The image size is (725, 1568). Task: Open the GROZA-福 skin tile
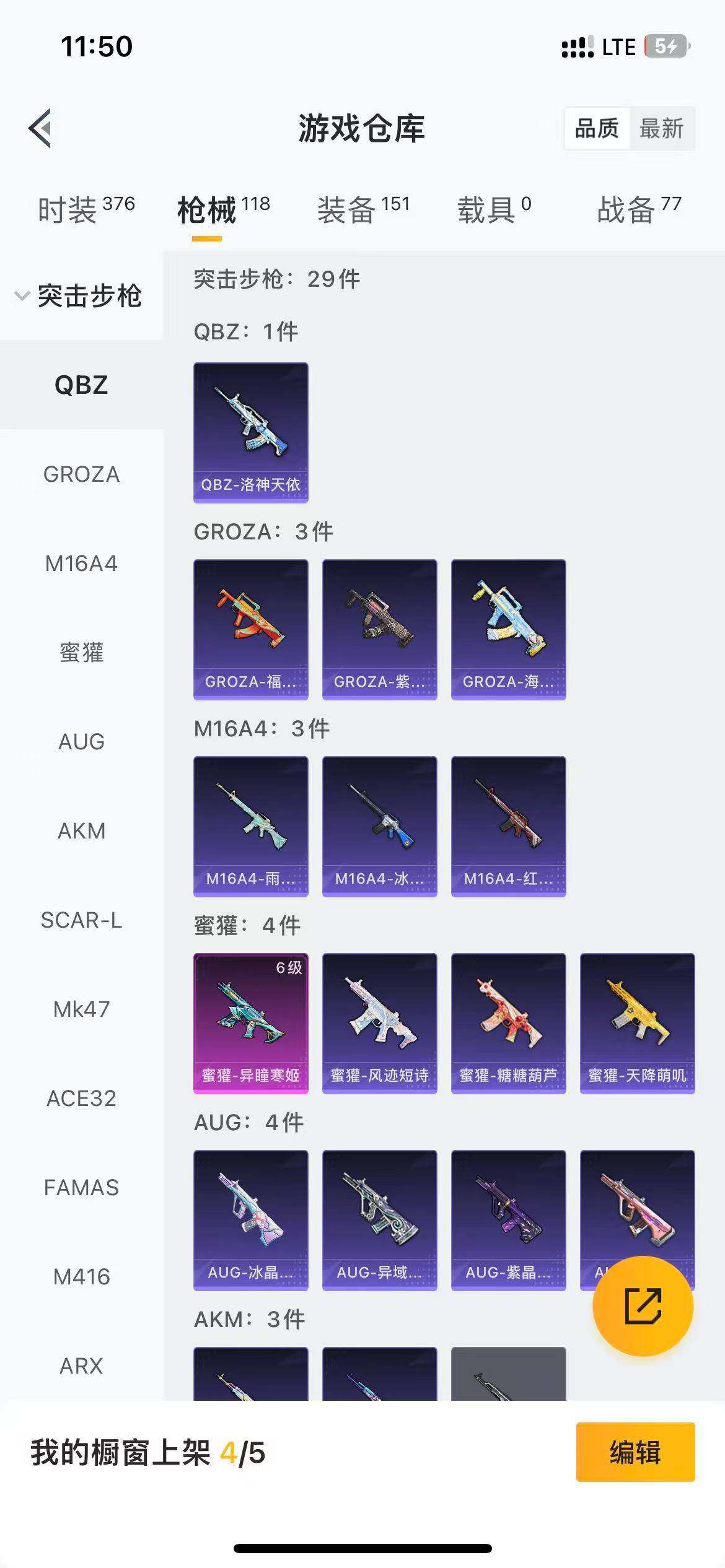click(x=250, y=629)
